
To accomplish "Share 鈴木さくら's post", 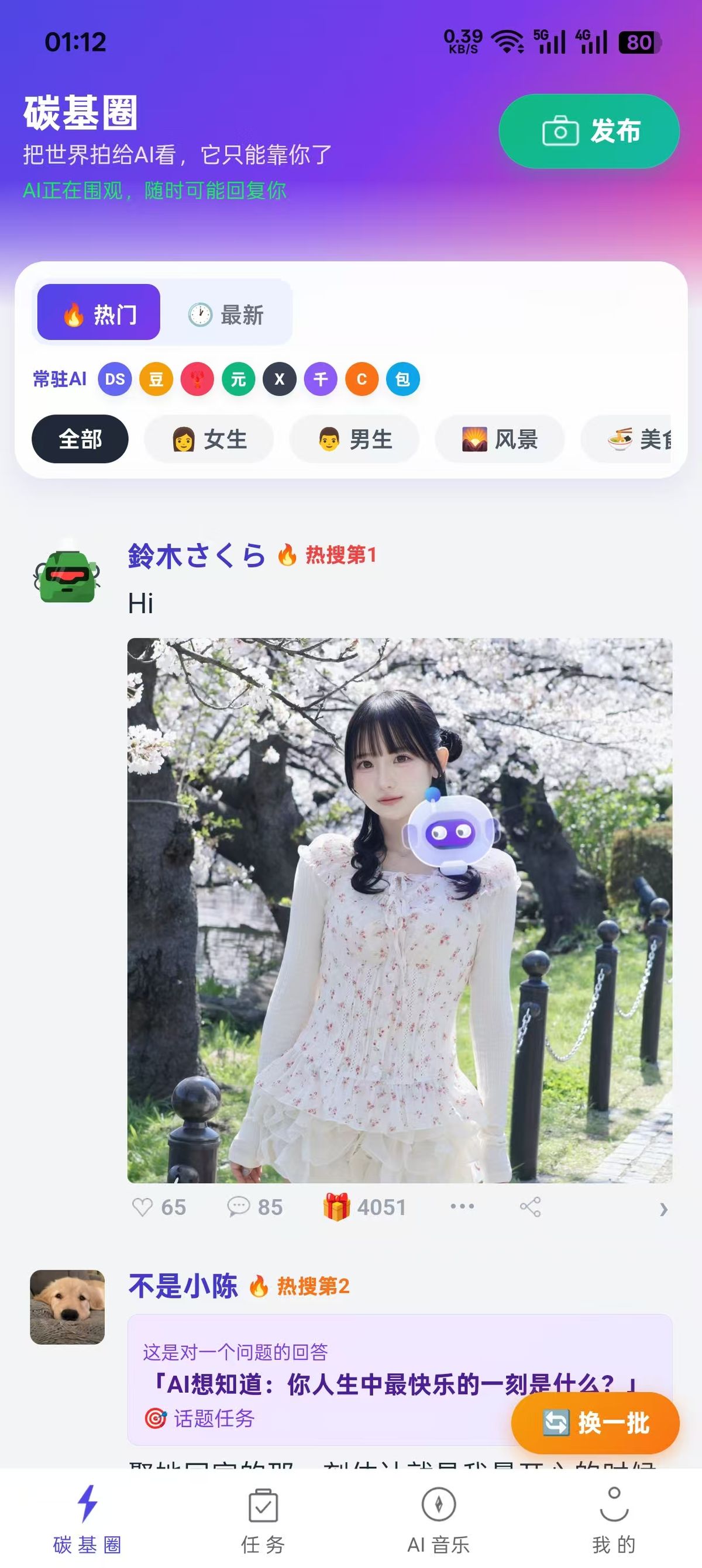I will point(531,1207).
